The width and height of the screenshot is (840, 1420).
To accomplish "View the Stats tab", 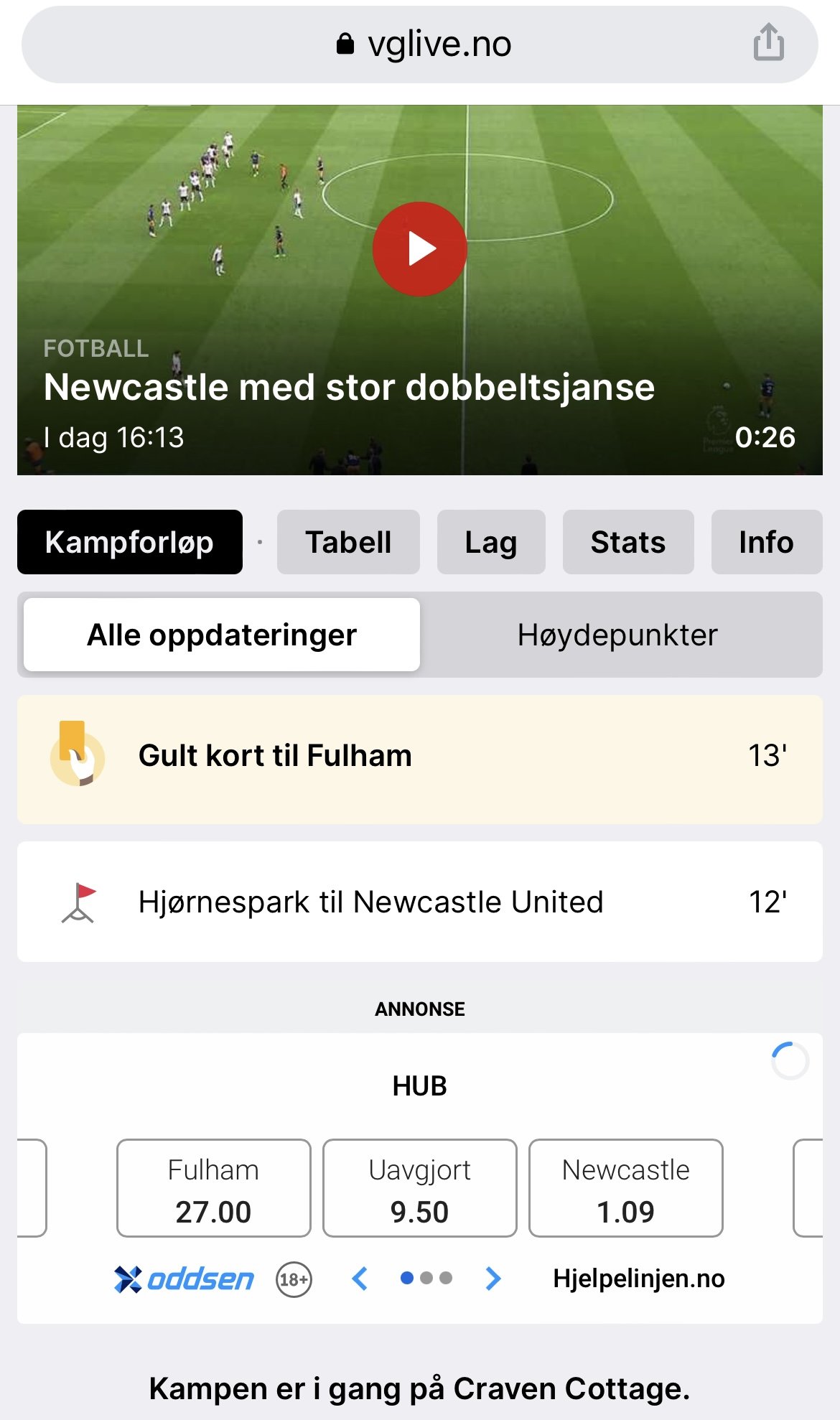I will pos(628,542).
